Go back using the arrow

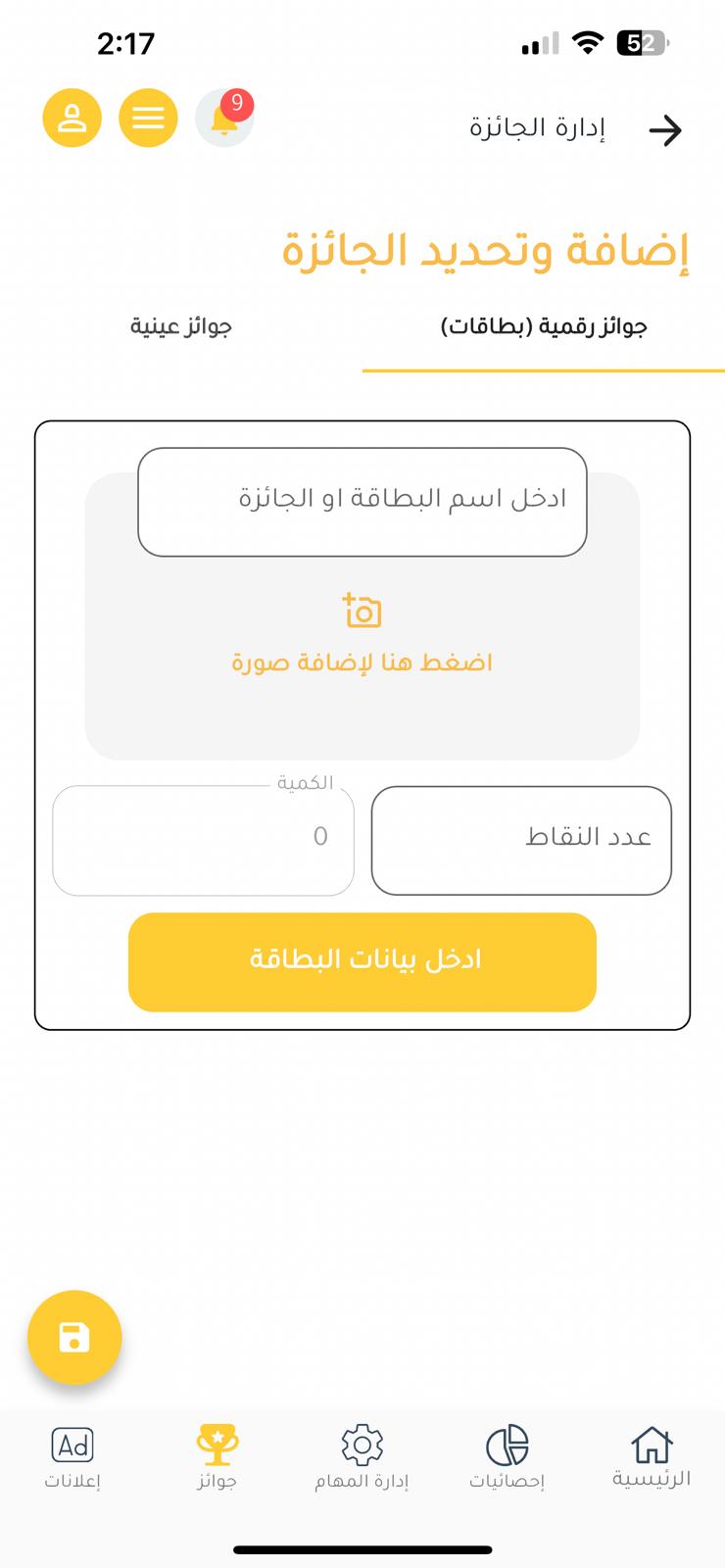(x=665, y=130)
